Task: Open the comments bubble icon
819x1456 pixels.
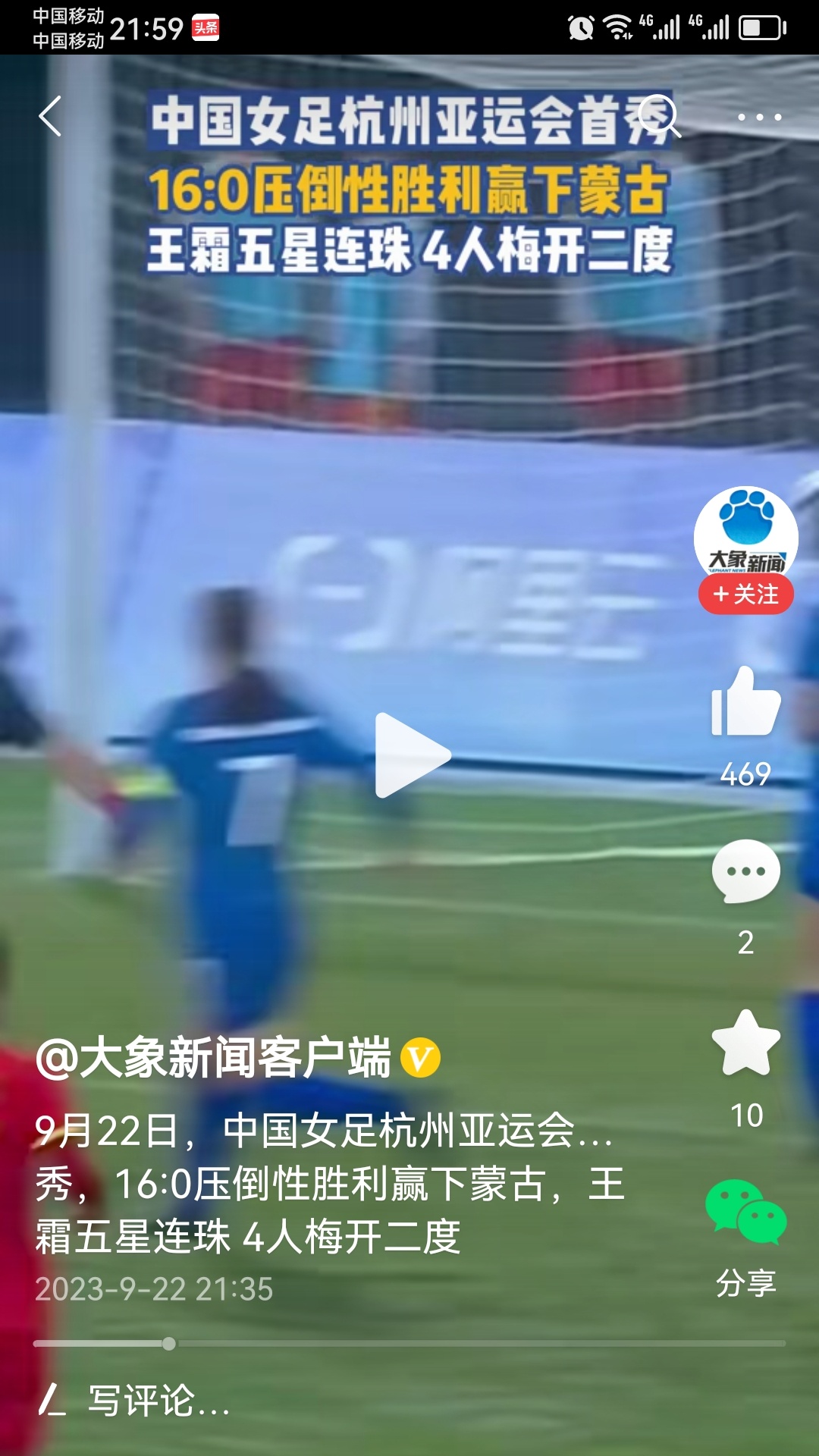Action: 745,872
